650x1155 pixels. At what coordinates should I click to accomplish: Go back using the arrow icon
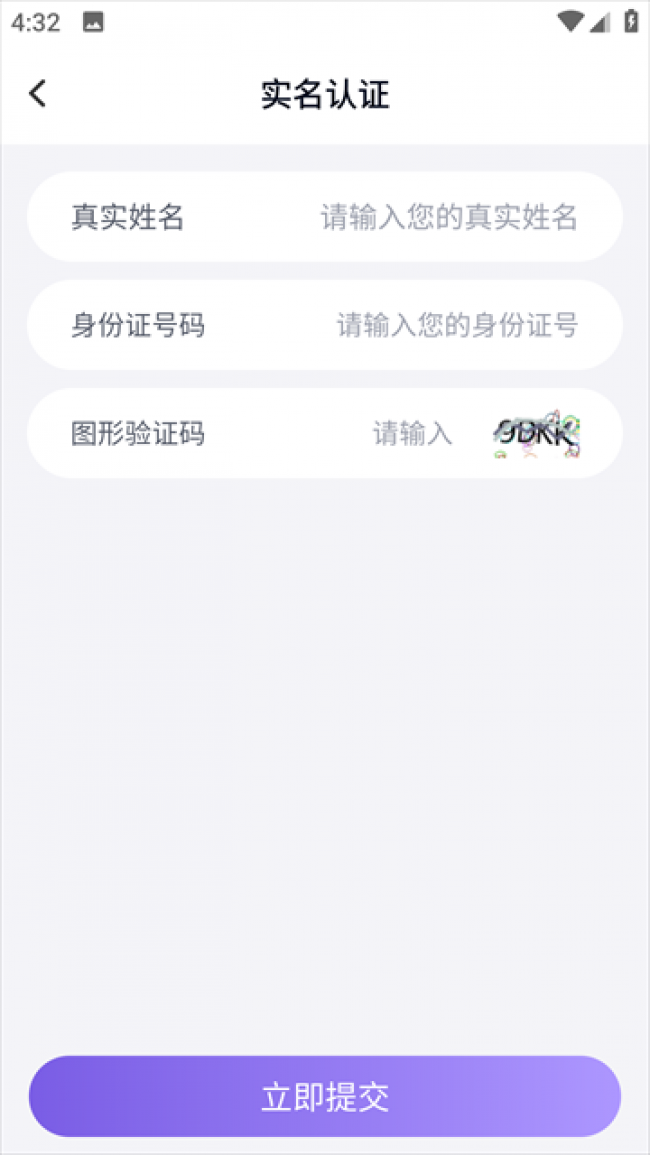[38, 94]
